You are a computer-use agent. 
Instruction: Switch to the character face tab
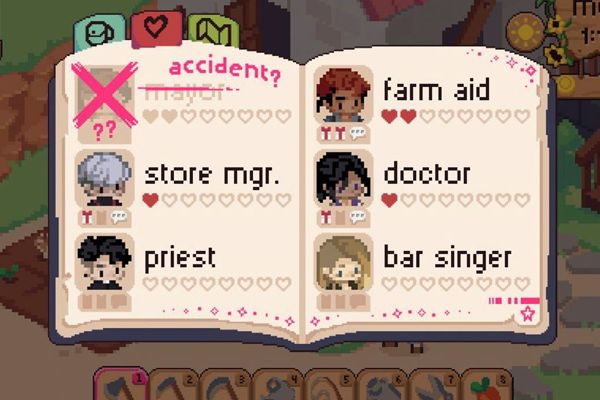(x=97, y=31)
